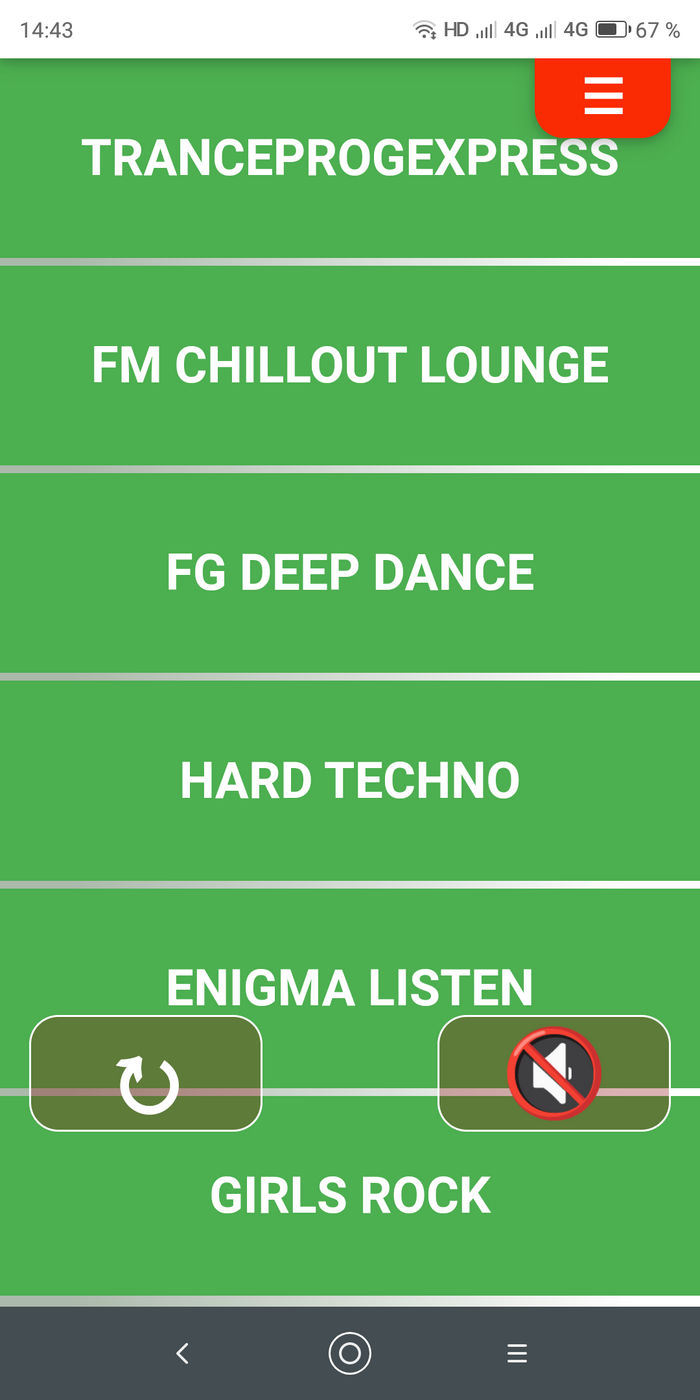This screenshot has height=1400, width=700.
Task: Select FM CHILLOUT LOUNGE station
Action: pyautogui.click(x=350, y=366)
